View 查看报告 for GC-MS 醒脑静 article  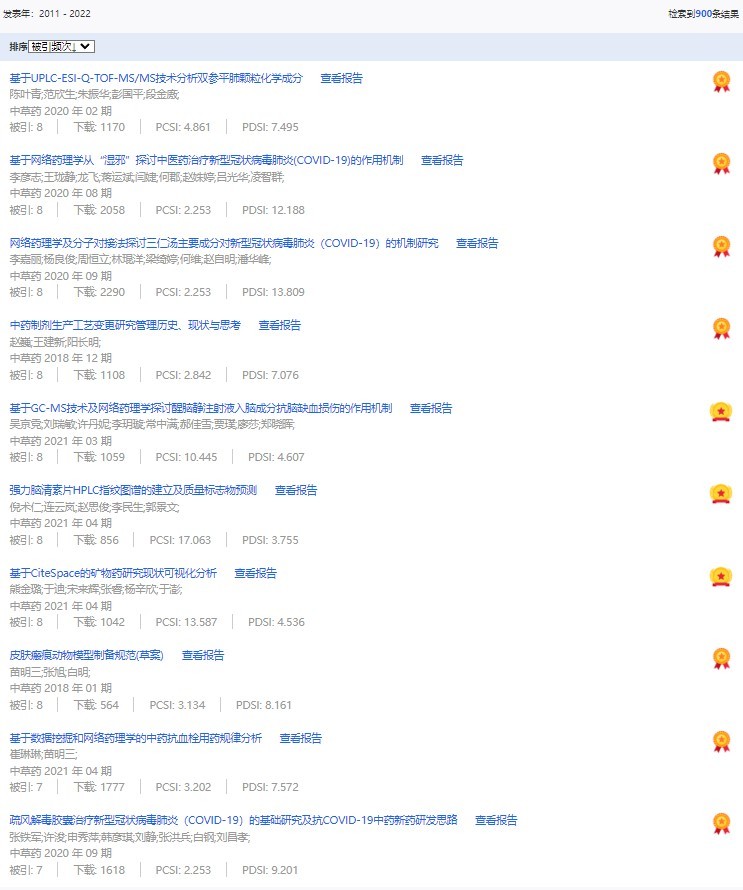tap(430, 408)
